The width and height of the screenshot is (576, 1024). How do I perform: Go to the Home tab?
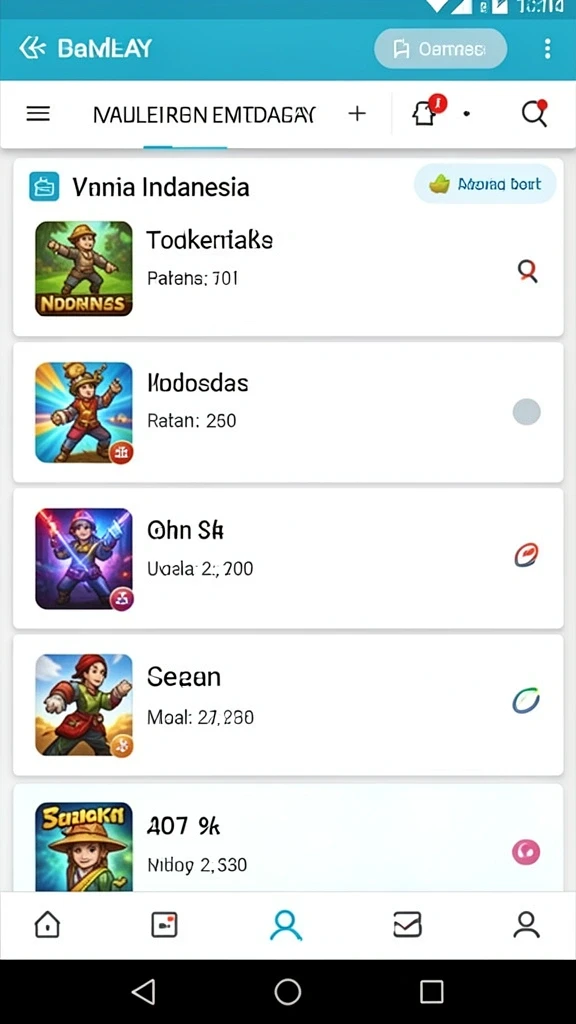47,924
